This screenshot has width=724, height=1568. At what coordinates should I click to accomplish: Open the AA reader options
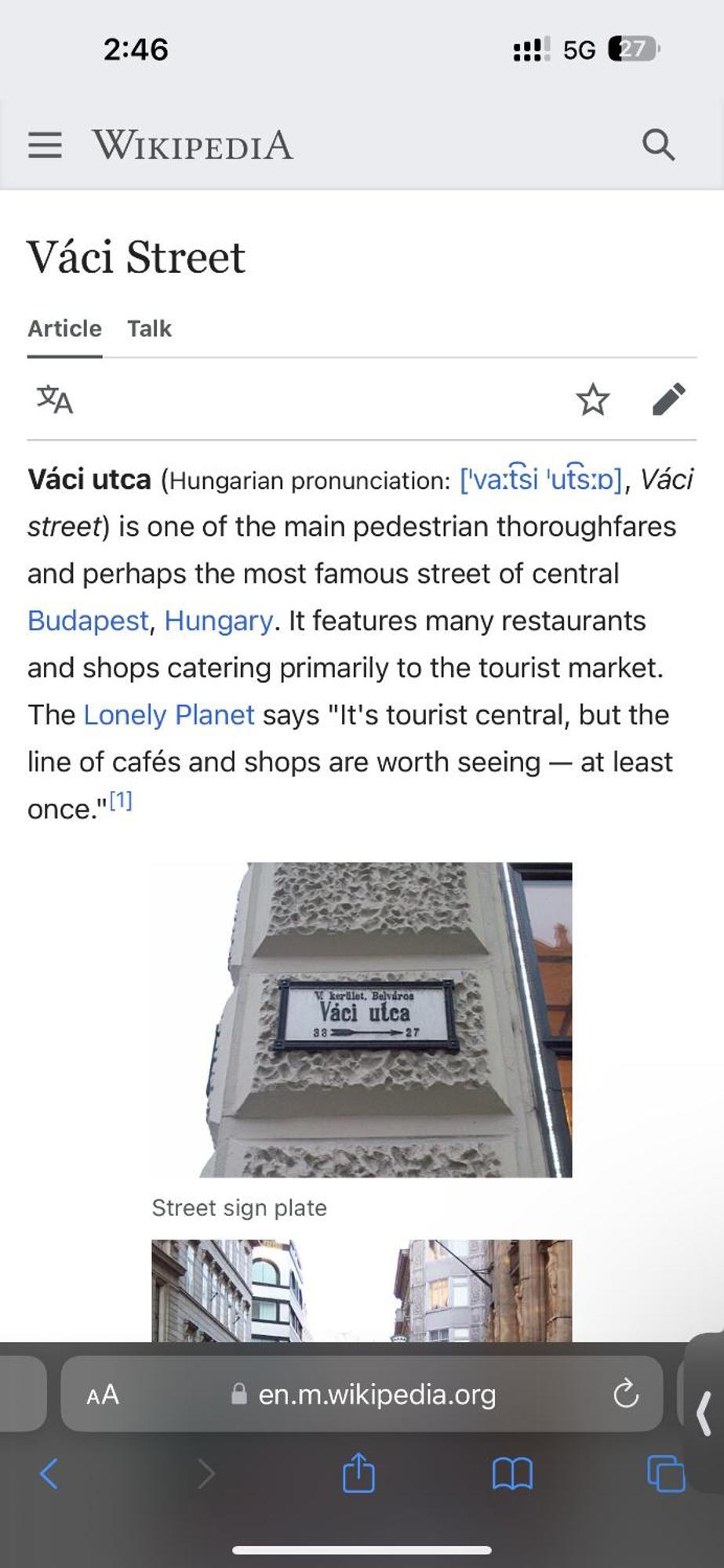[102, 1395]
